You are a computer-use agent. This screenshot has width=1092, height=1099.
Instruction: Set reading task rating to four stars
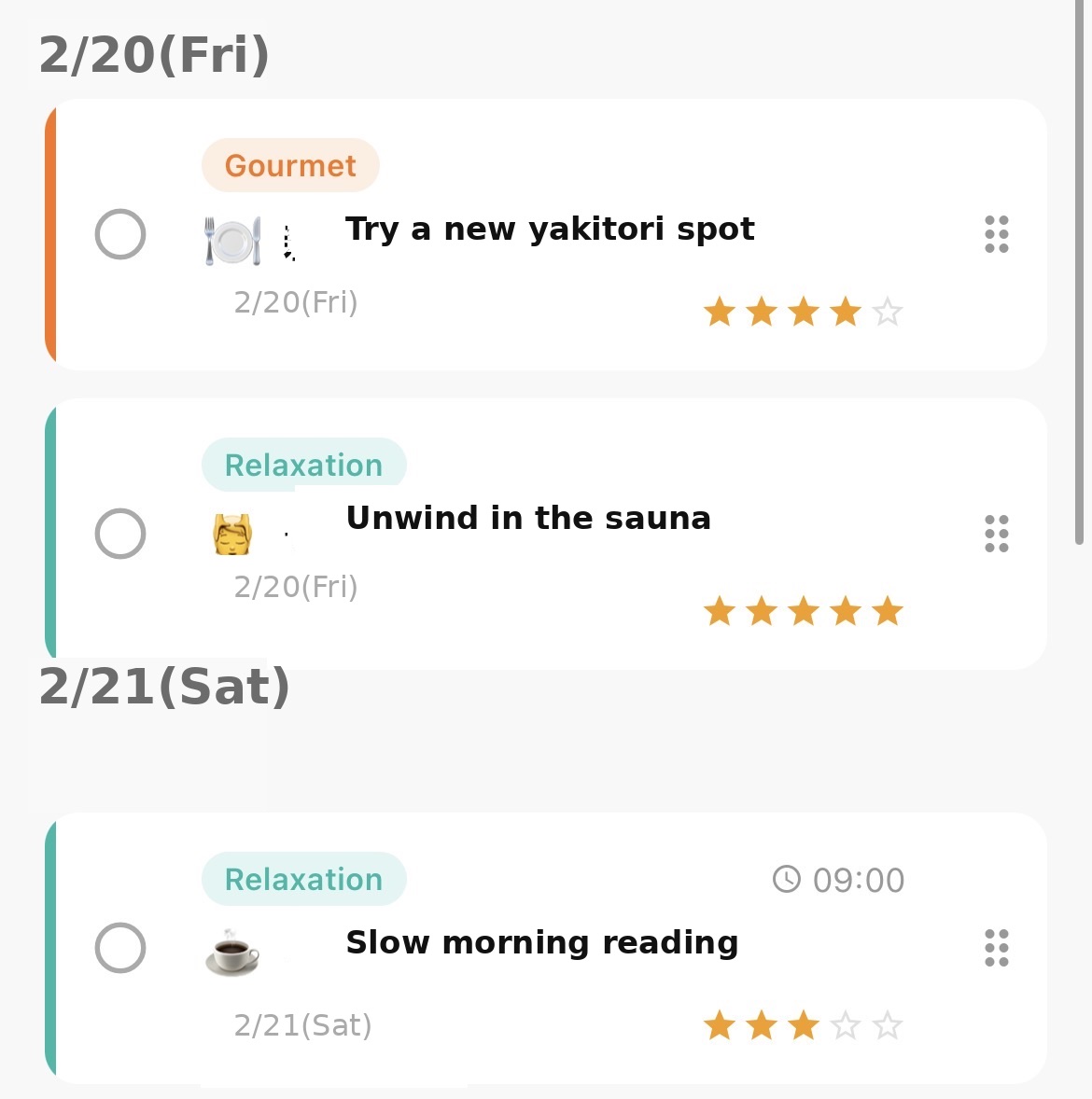[x=845, y=1024]
